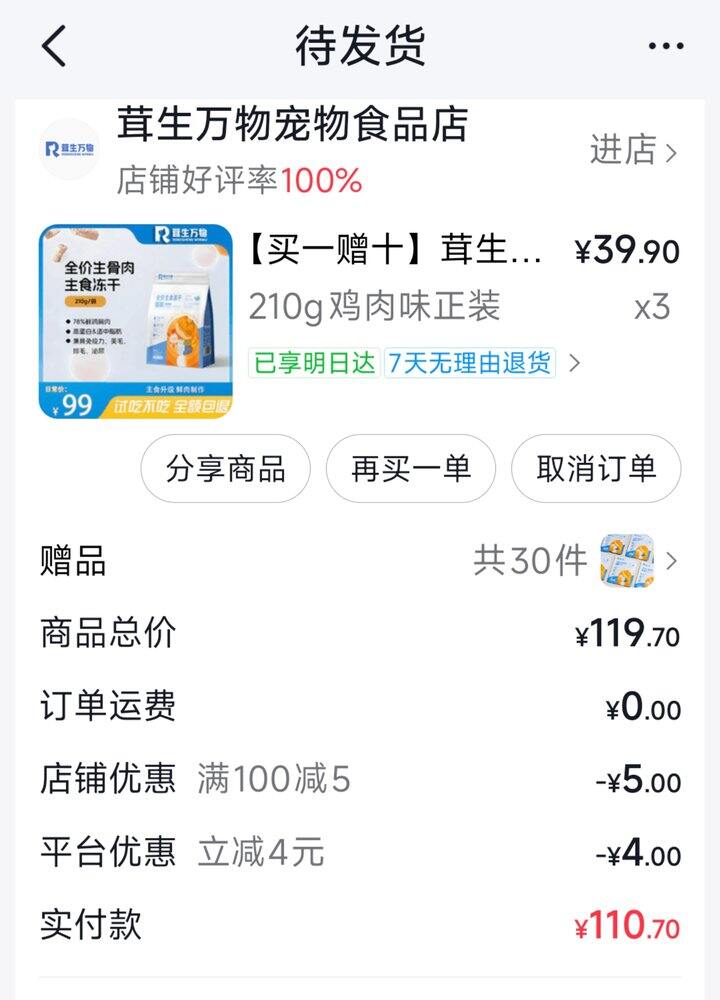
Task: Enter the shop via 进店
Action: 633,151
